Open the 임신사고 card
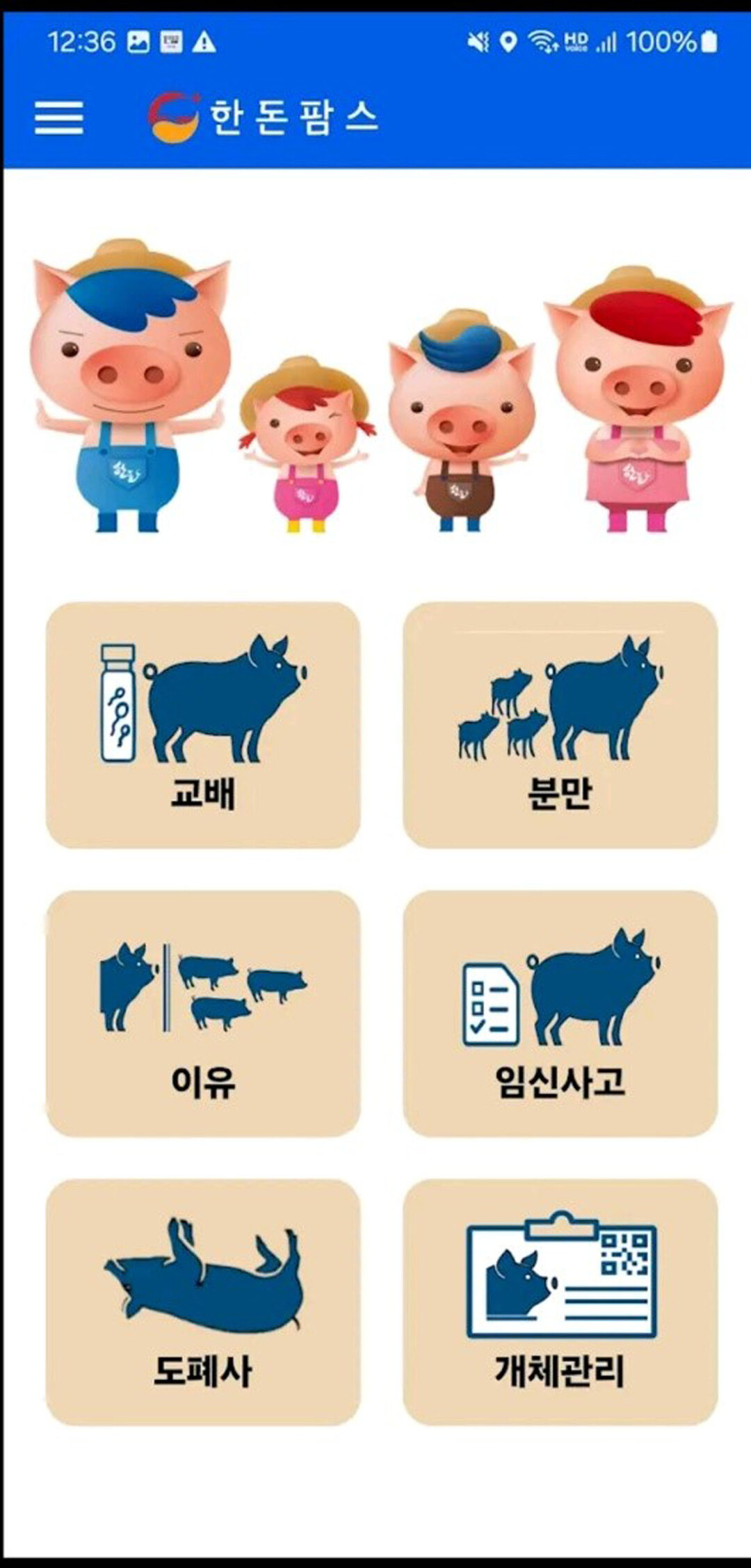Screen dimensions: 751x1568 [560, 1014]
